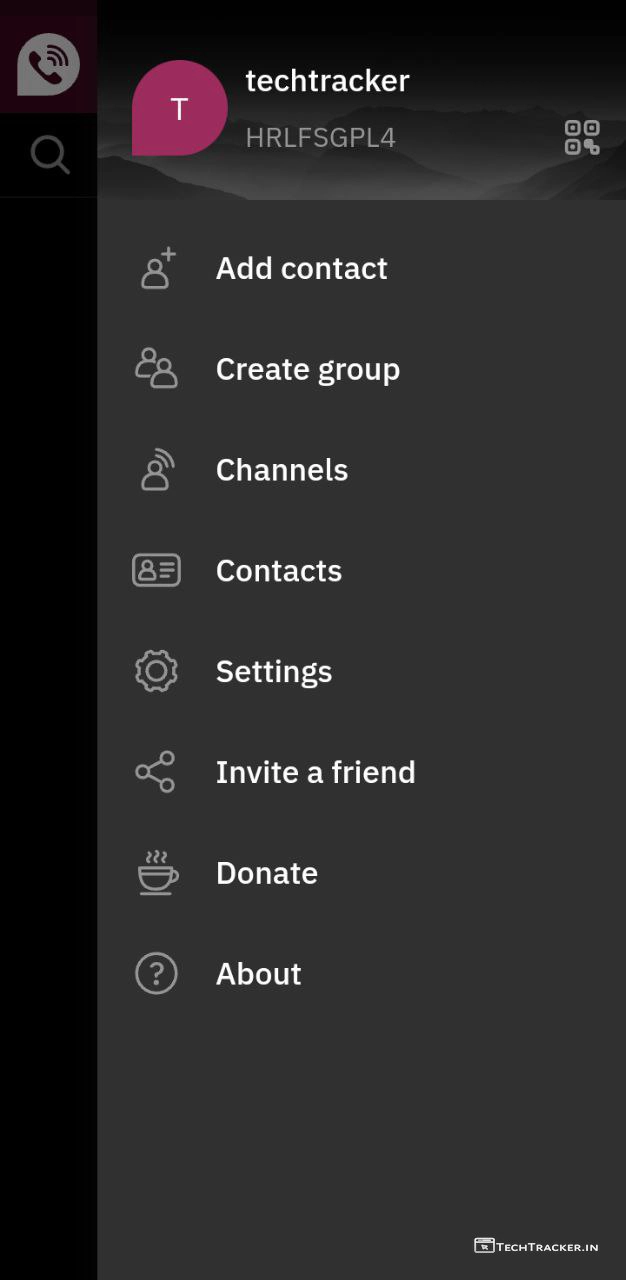Open Settings
The image size is (626, 1280).
(x=273, y=672)
